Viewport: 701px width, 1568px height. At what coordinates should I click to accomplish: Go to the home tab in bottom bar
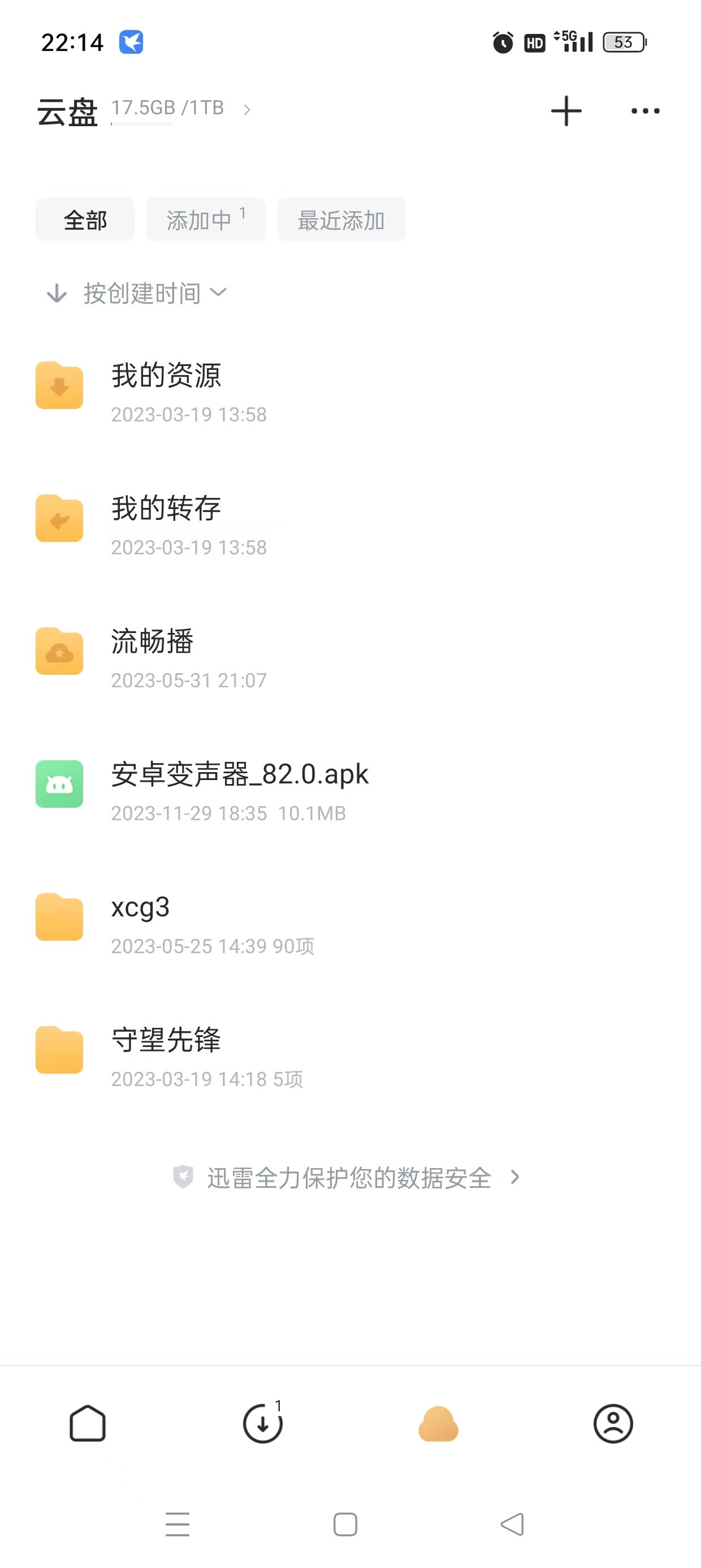[88, 1424]
